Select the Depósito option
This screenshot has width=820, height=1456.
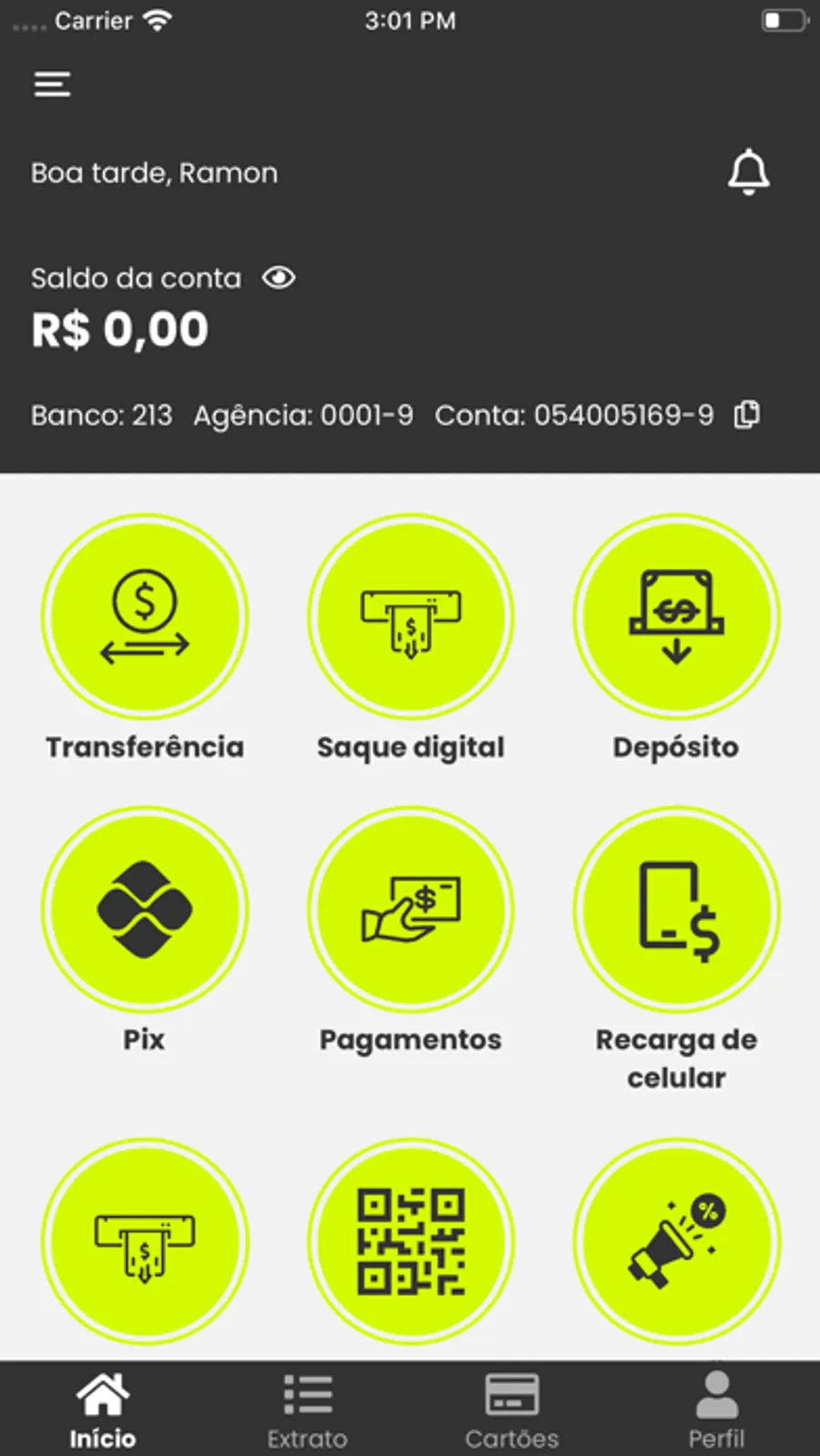coord(676,618)
